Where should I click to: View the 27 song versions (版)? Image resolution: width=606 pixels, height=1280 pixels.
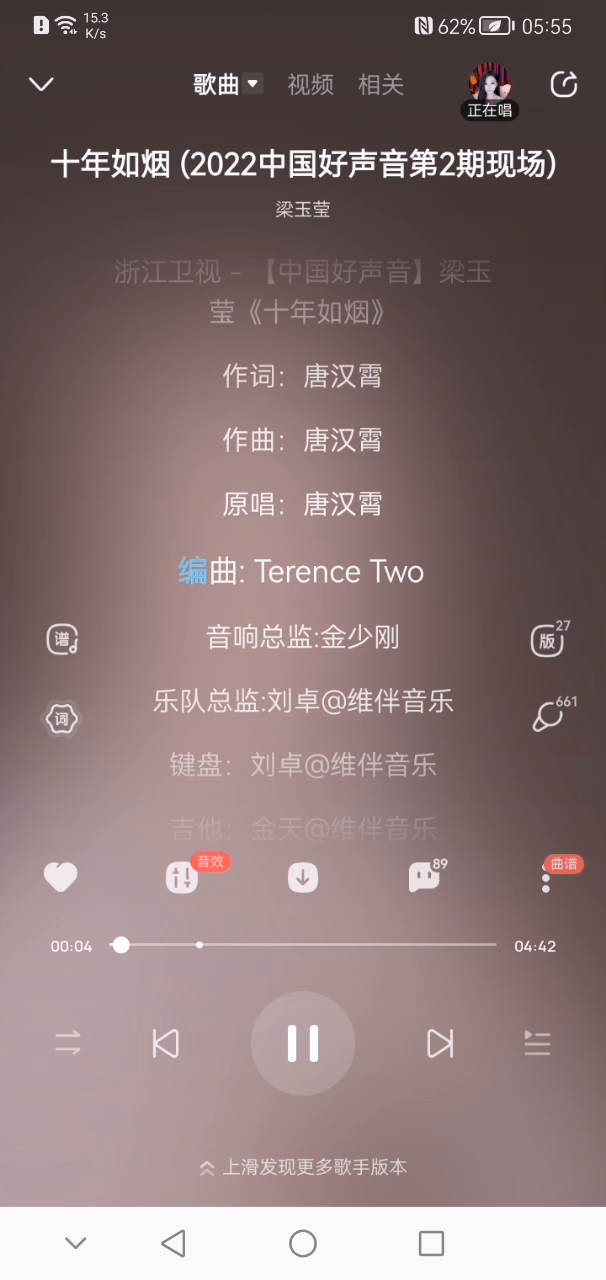tap(549, 638)
